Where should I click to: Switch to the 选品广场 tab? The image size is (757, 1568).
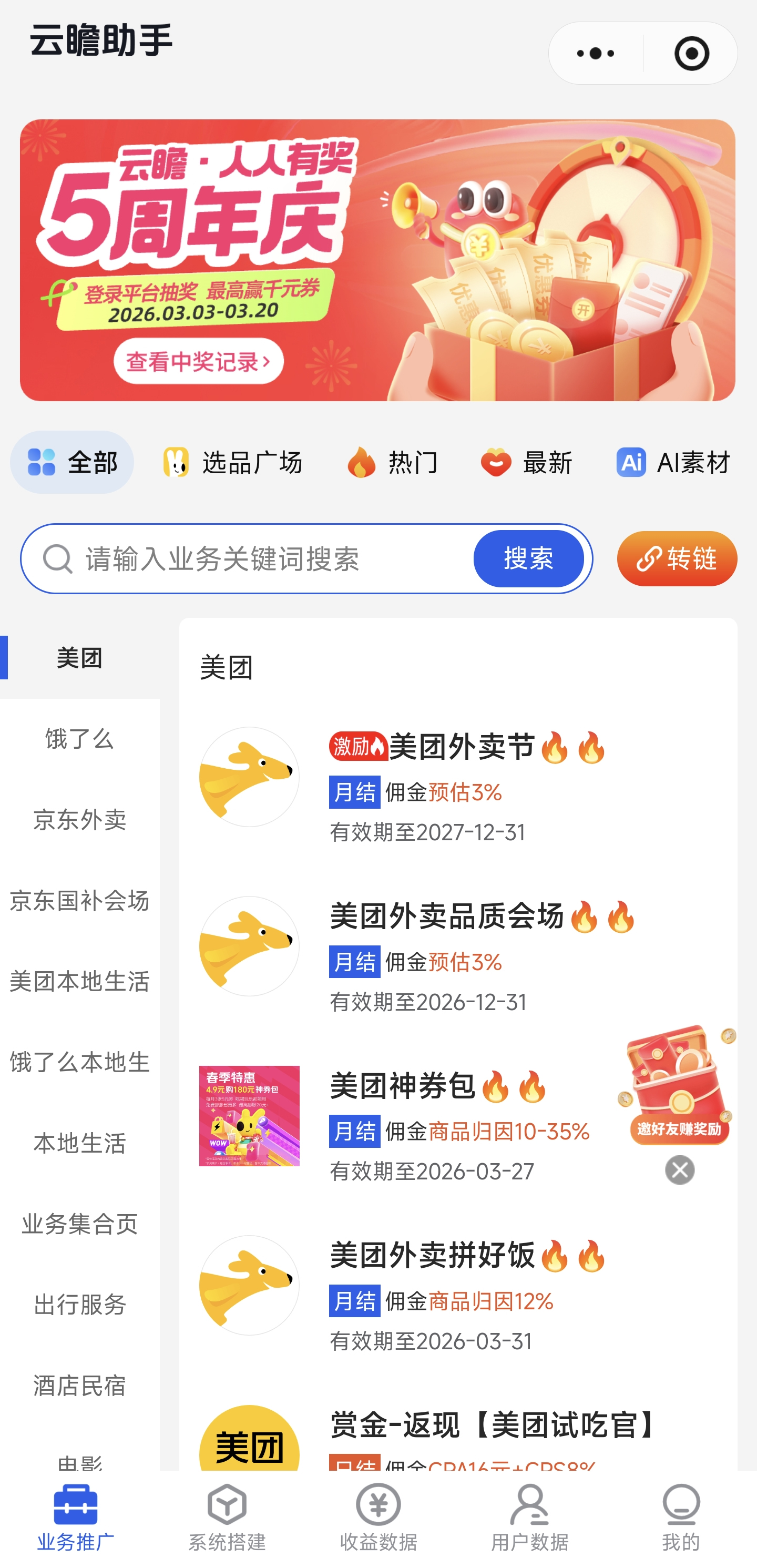tap(232, 463)
